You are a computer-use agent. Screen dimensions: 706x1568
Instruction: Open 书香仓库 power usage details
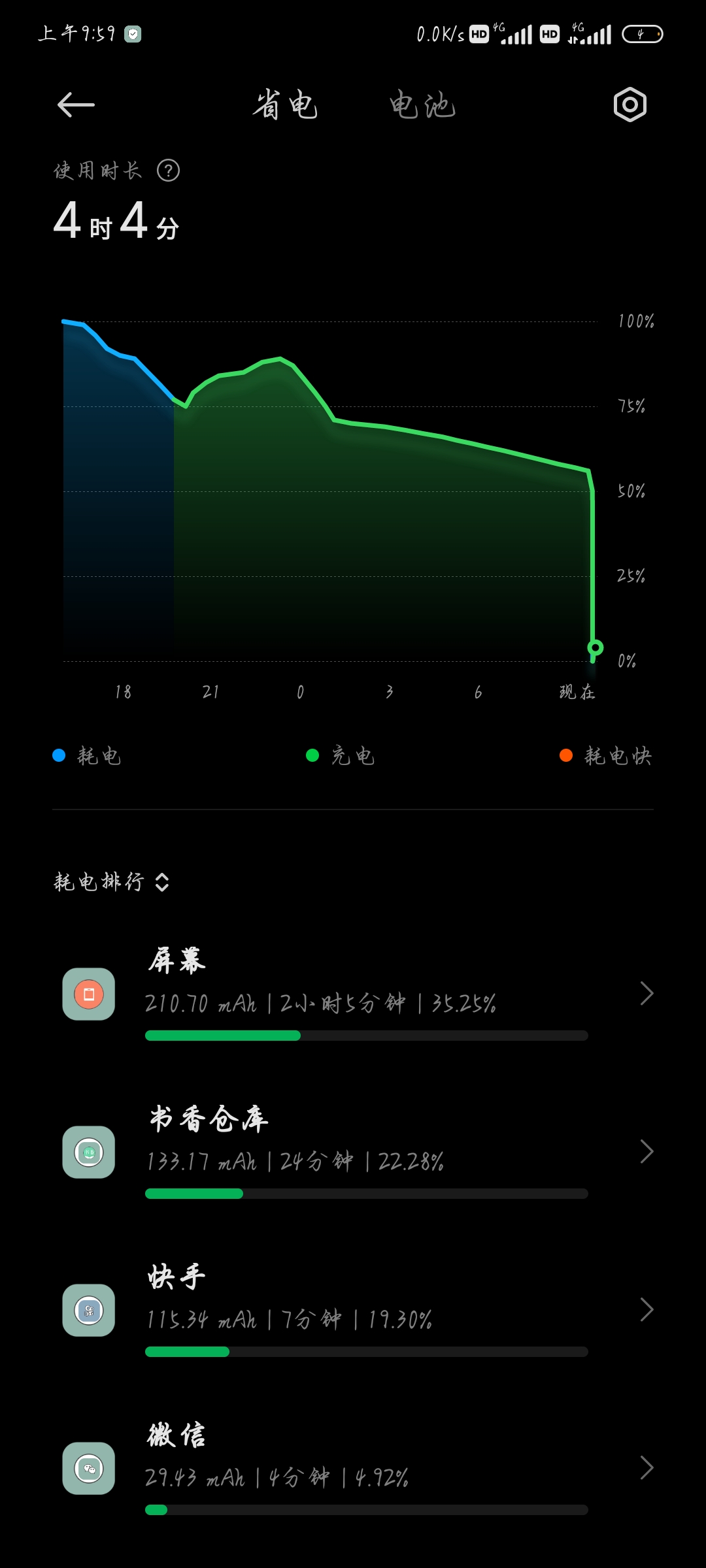tap(353, 1152)
